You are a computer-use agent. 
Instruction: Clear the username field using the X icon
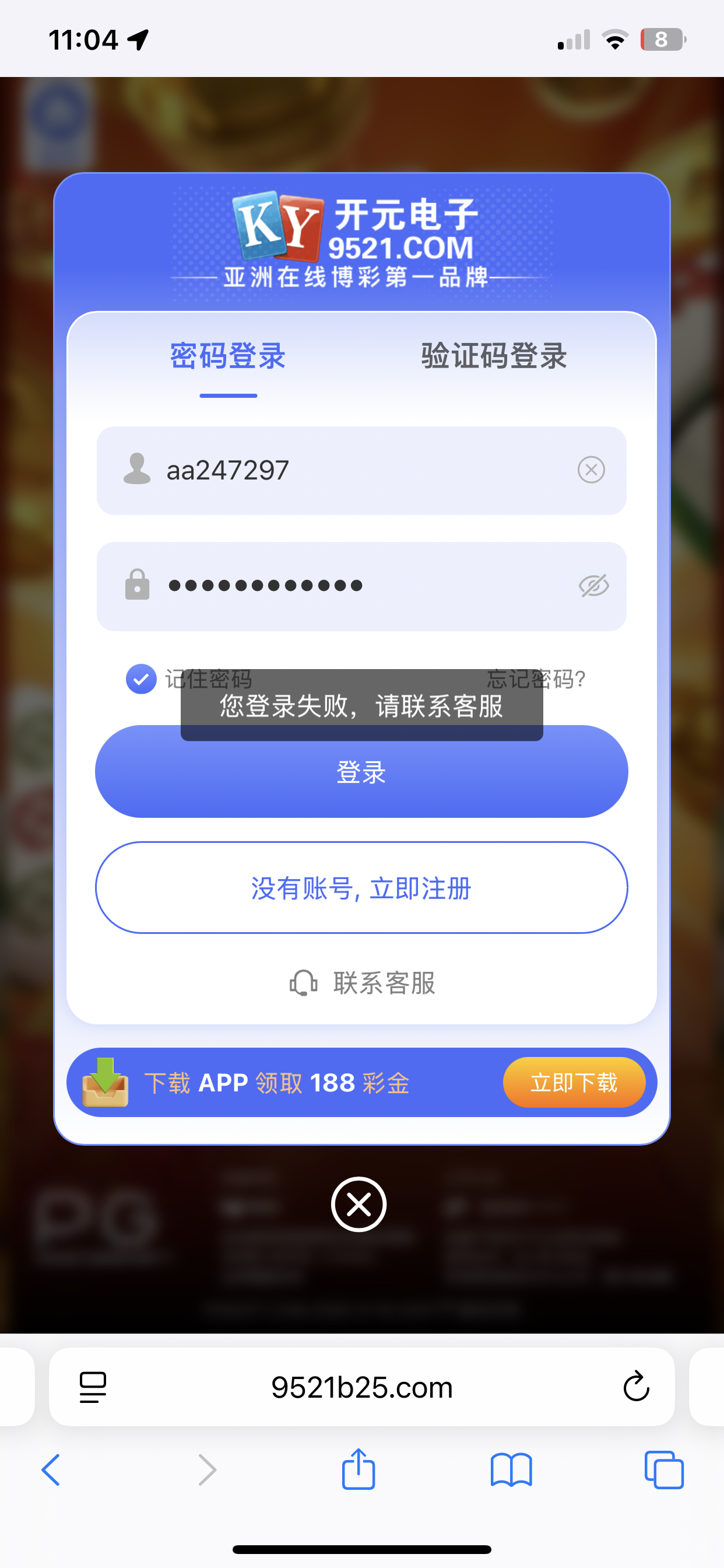pos(591,470)
